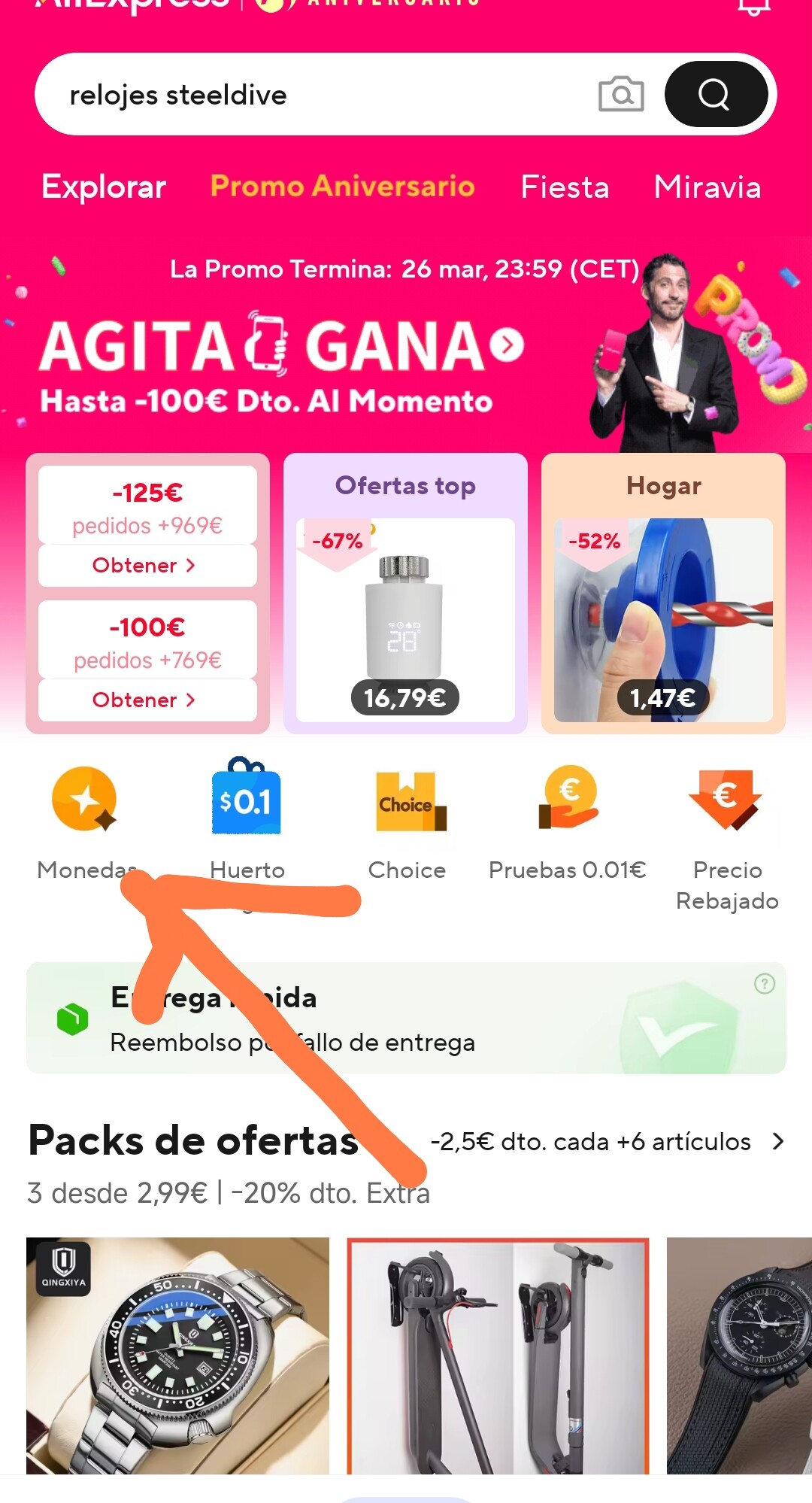This screenshot has height=1503, width=812.
Task: Switch to the Explorar tab
Action: [x=104, y=187]
